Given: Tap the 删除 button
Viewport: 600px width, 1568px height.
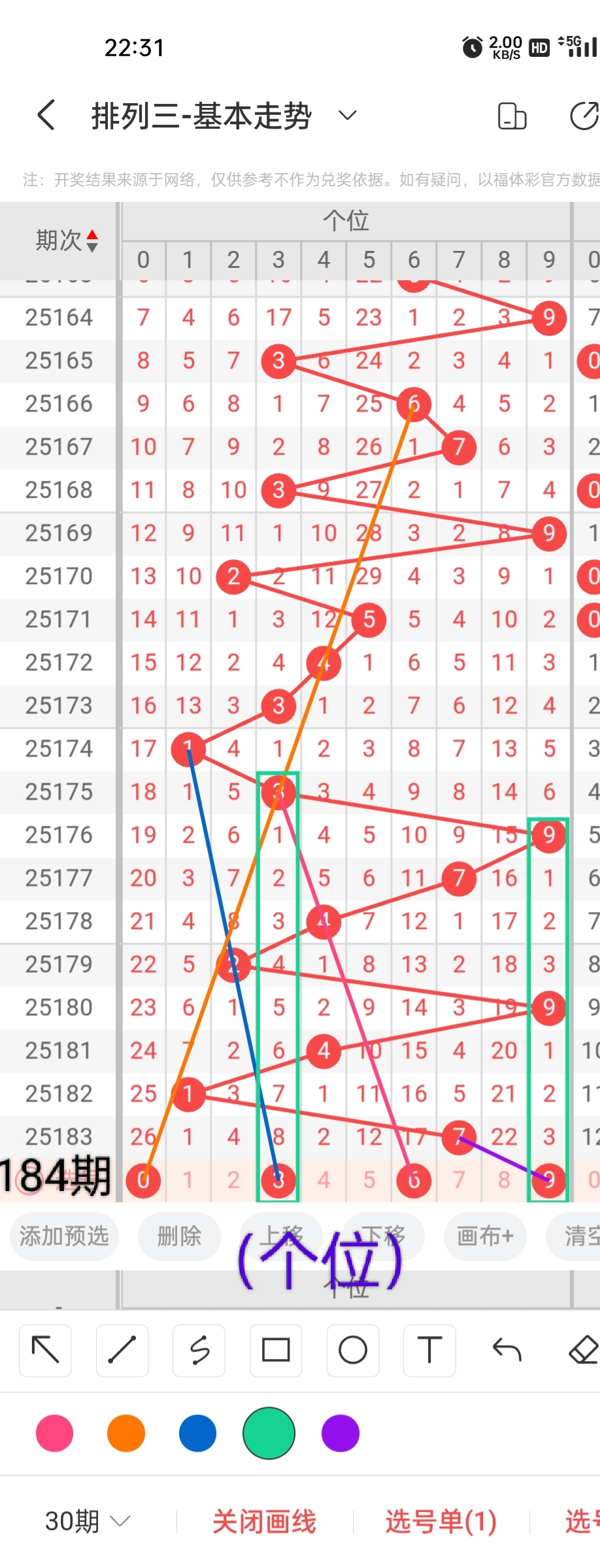Looking at the screenshot, I should (179, 1235).
